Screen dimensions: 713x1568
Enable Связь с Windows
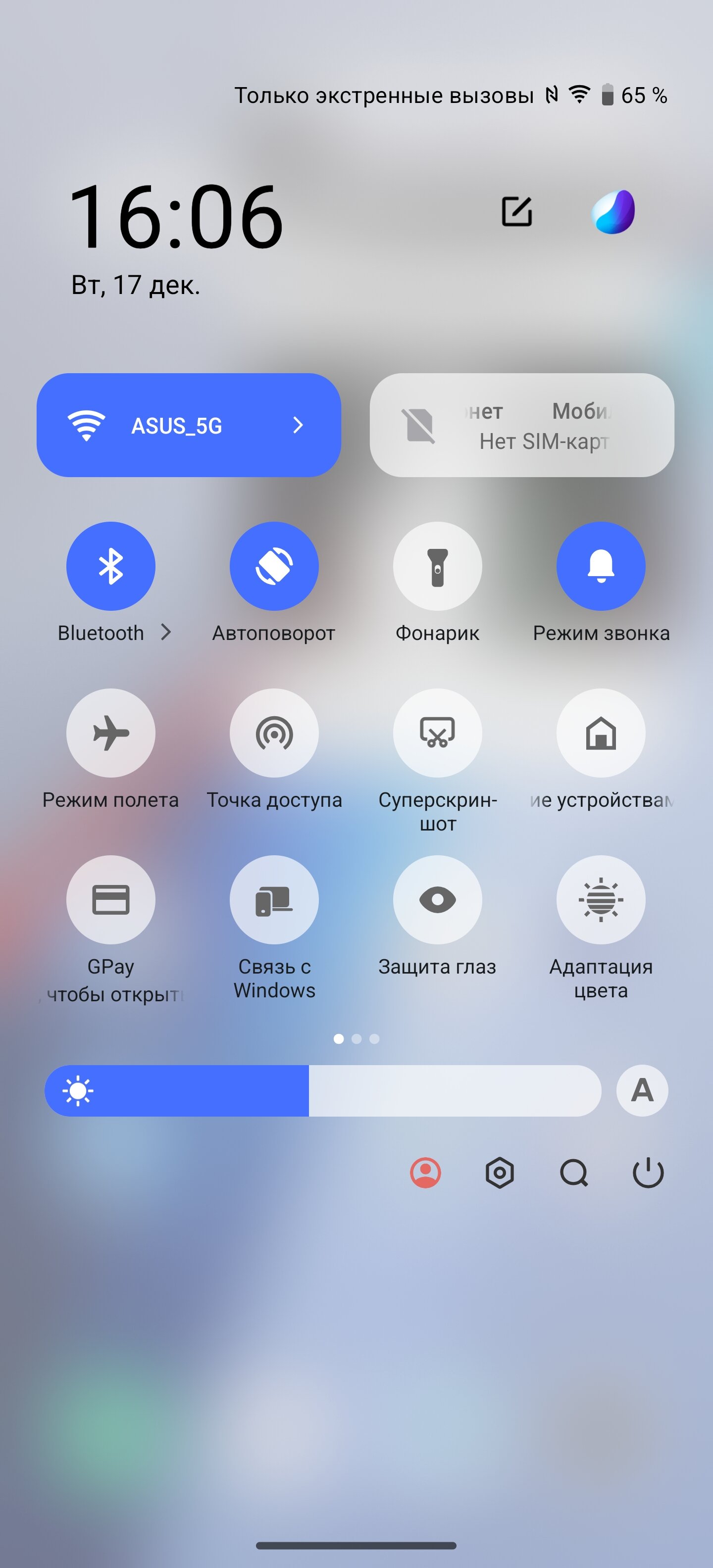point(274,900)
